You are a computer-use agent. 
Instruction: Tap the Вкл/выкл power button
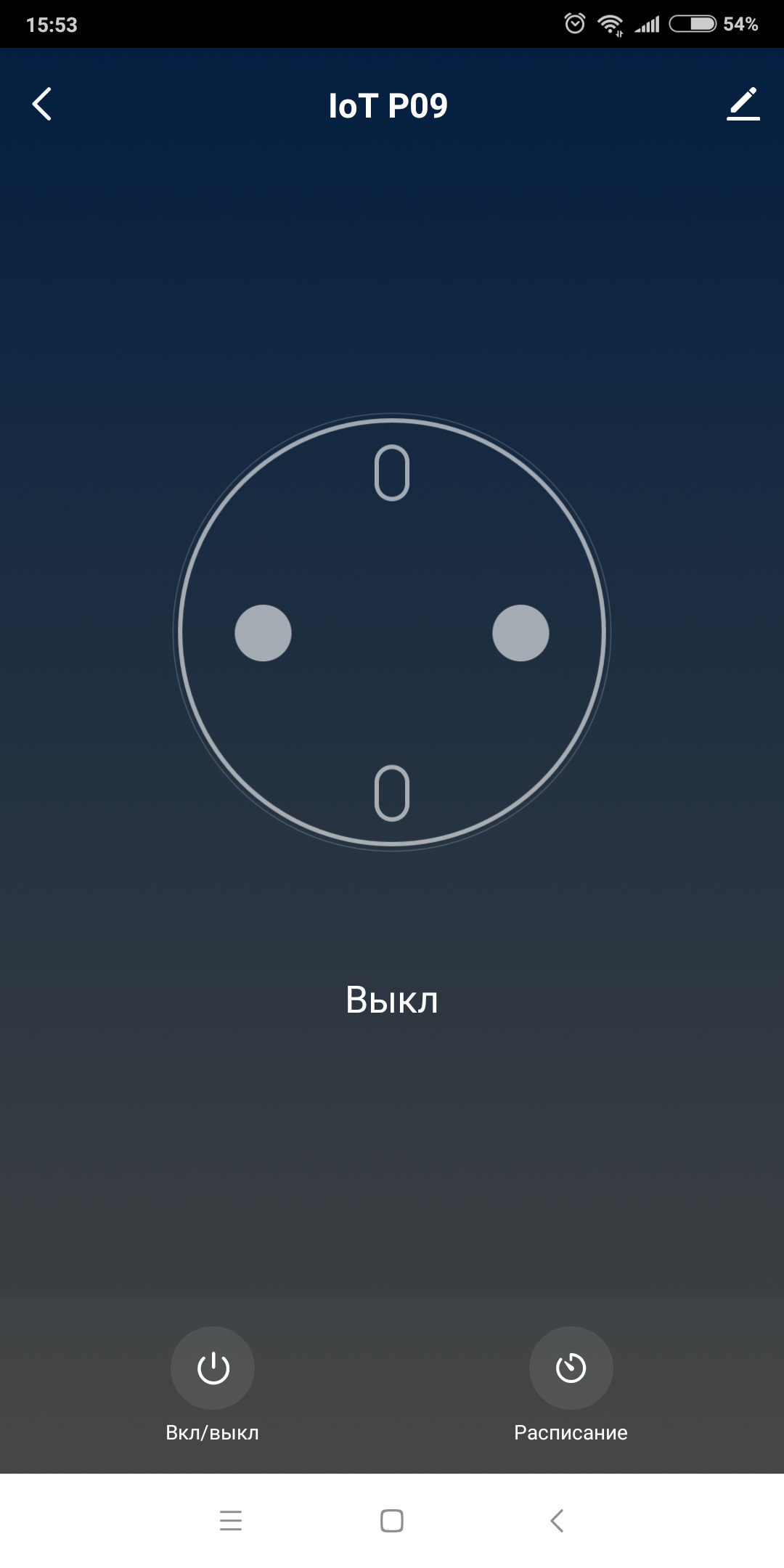click(x=213, y=1368)
